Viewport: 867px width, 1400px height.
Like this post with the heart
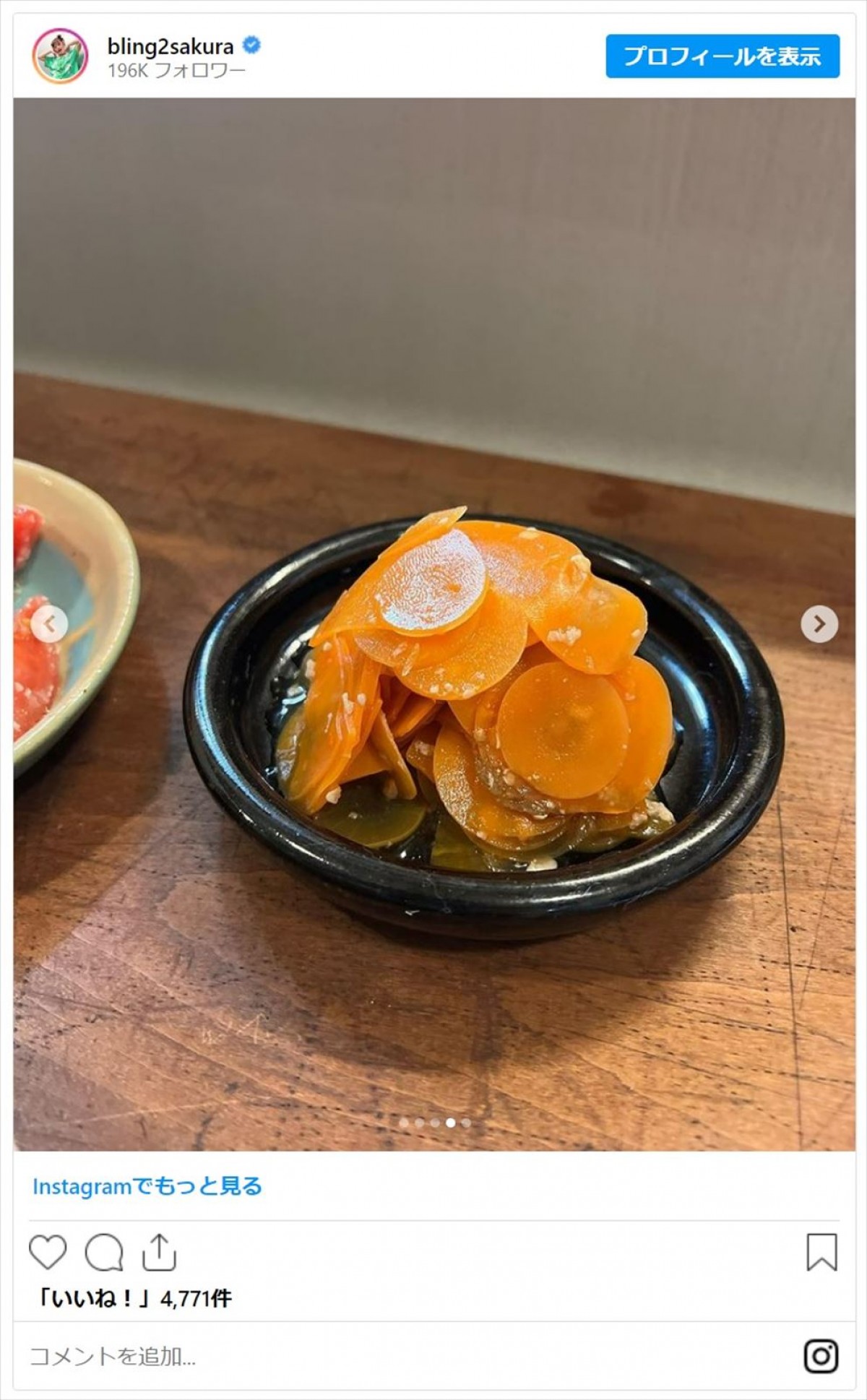[48, 1252]
